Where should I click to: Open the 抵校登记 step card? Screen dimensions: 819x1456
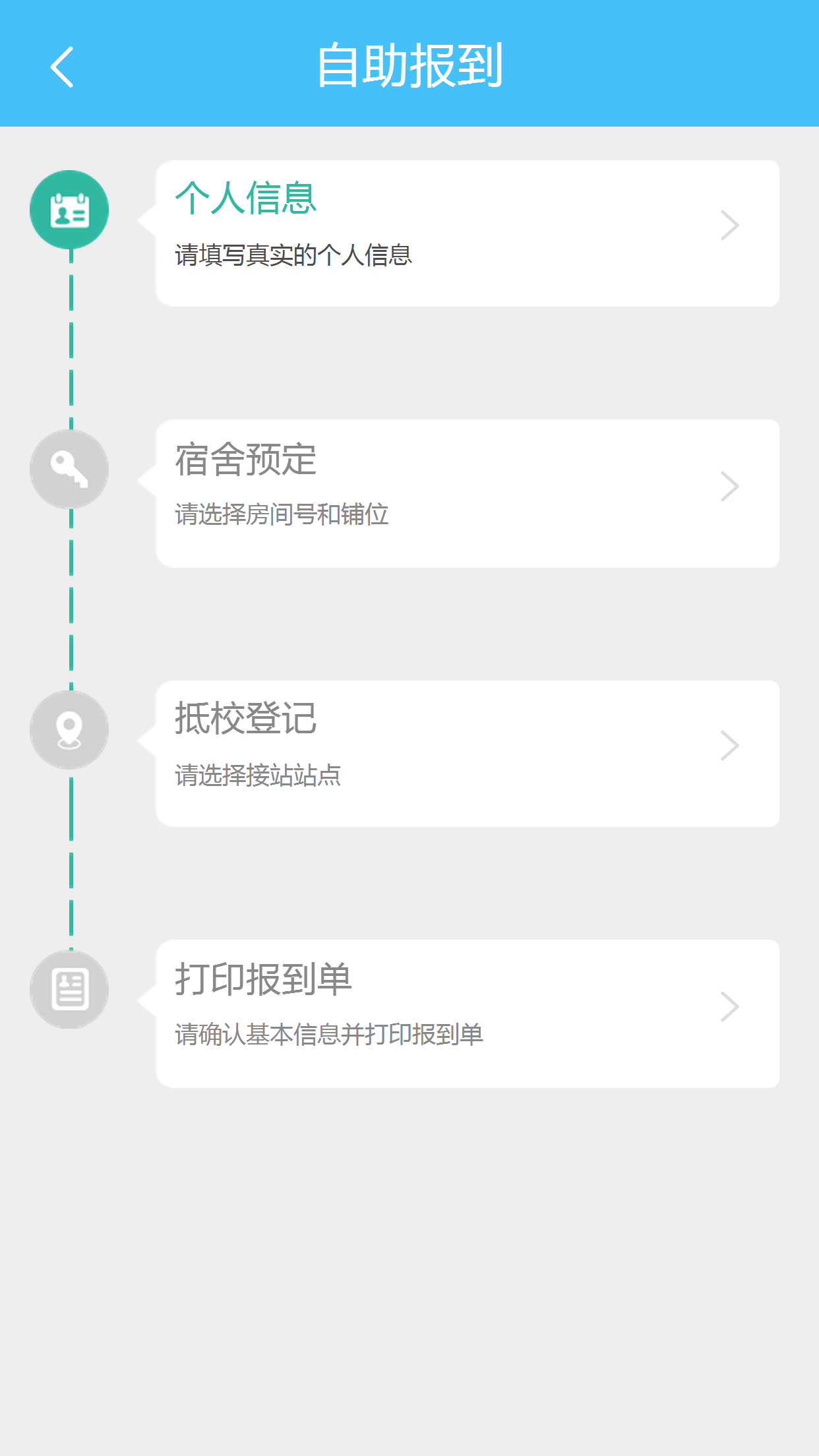[468, 754]
